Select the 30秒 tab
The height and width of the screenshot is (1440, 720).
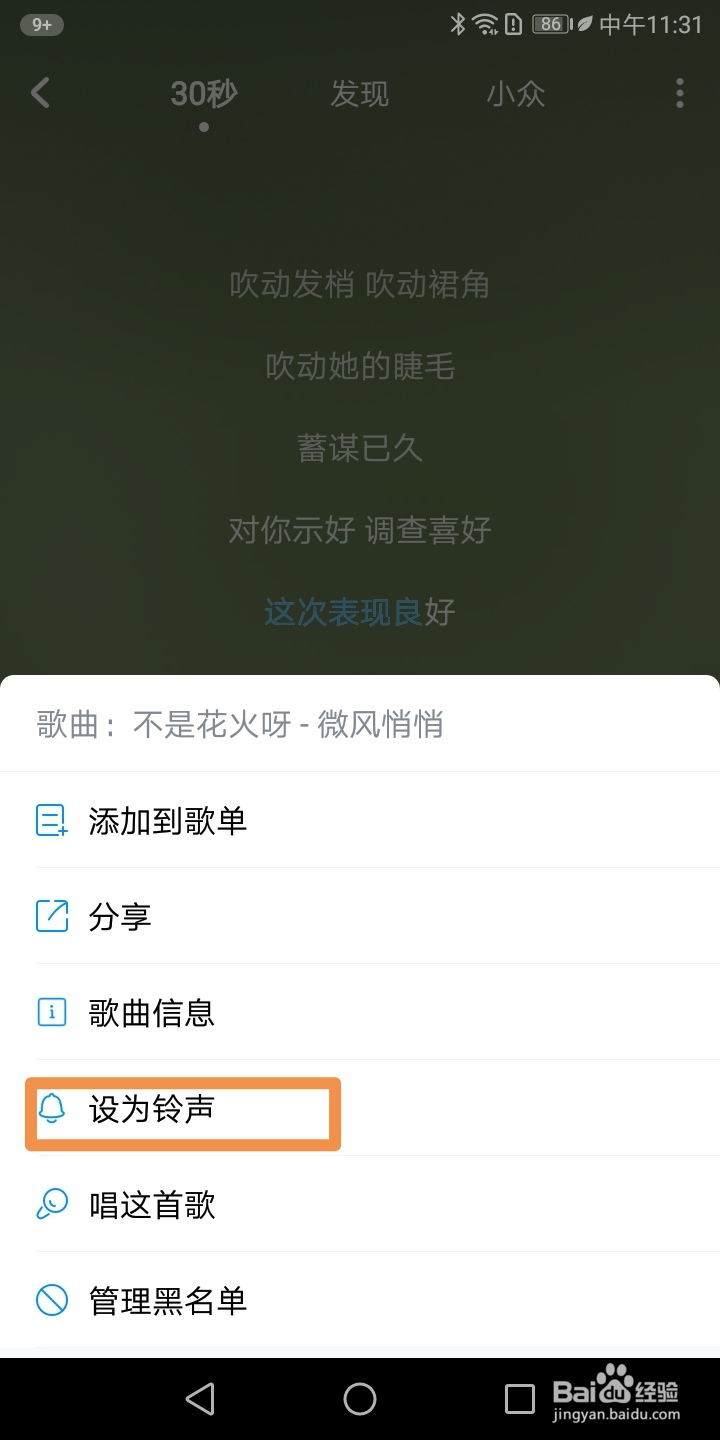(202, 94)
